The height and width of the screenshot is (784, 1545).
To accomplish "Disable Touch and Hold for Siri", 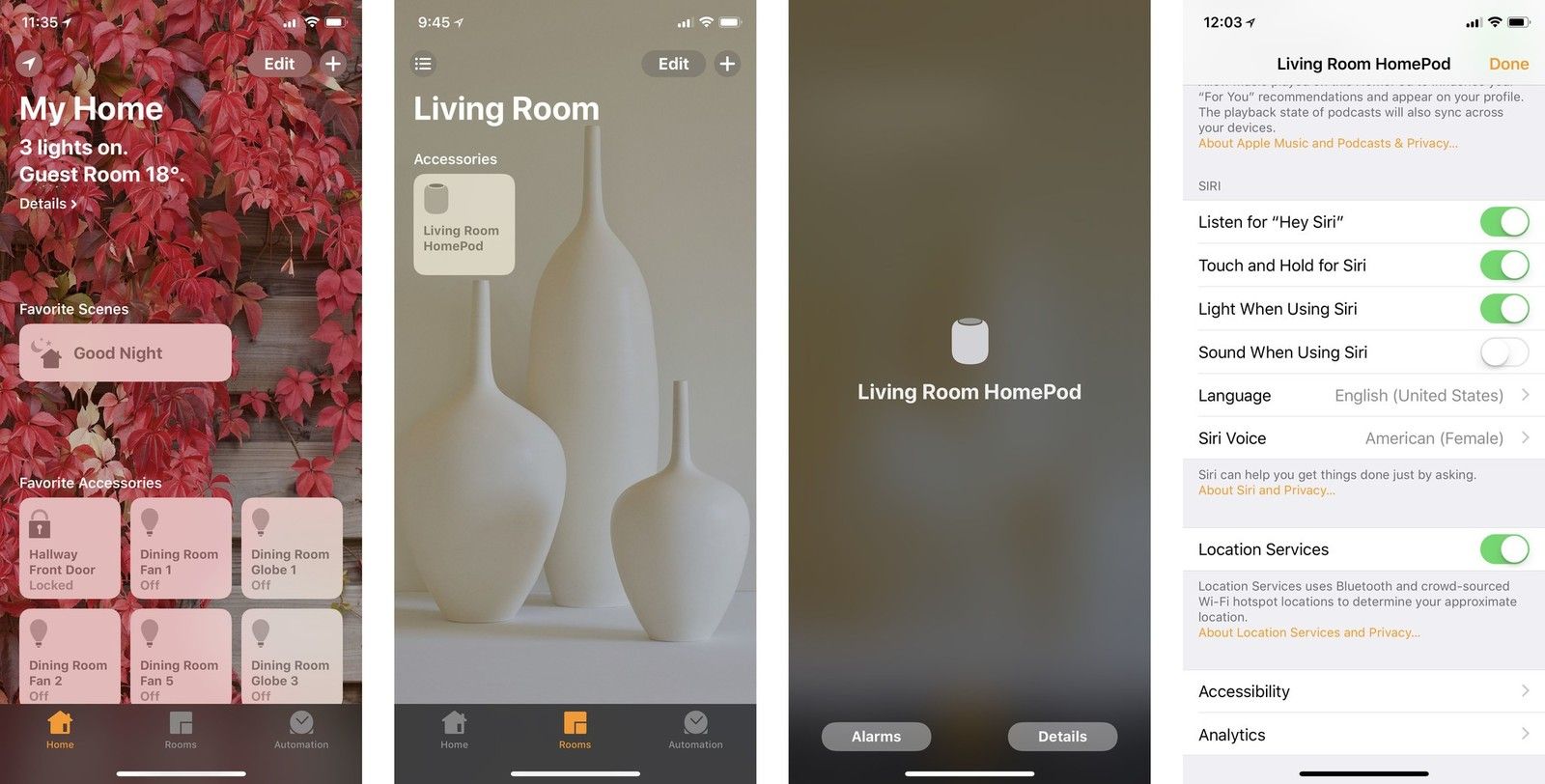I will click(1503, 266).
